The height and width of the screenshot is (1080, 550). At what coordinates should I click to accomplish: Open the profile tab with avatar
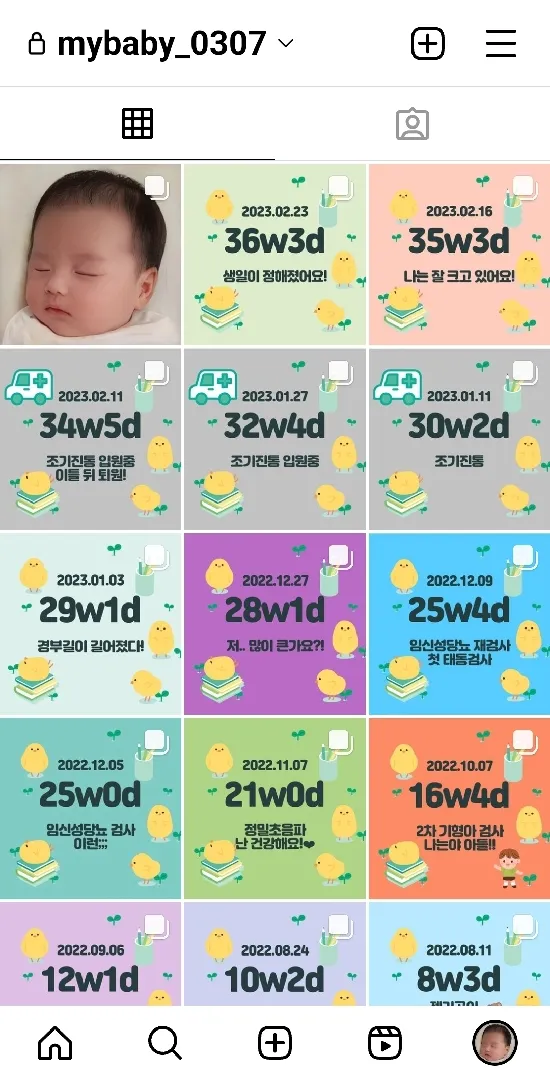point(494,1043)
